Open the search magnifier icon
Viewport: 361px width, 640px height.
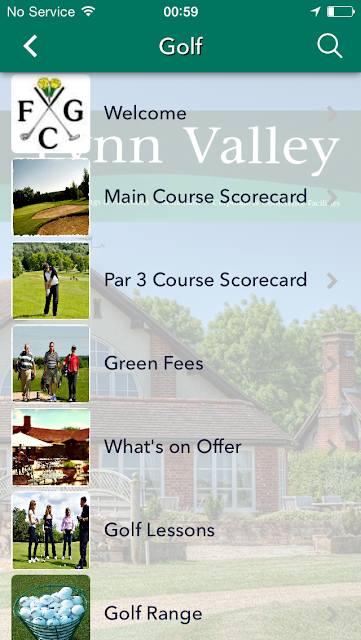tap(330, 46)
